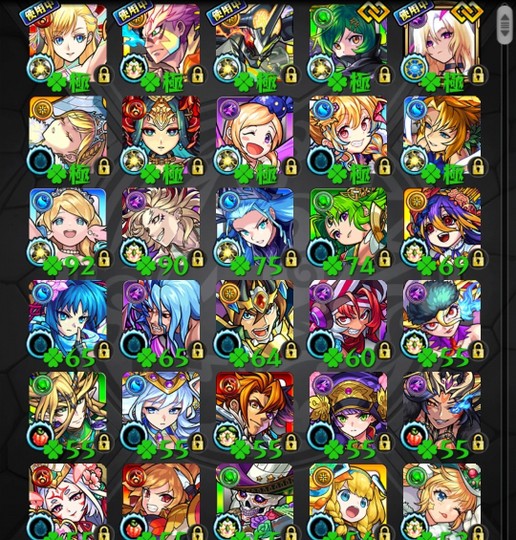Screen dimensions: 516x540
Task: Select the winking girl in starry hat
Action: (x=255, y=137)
